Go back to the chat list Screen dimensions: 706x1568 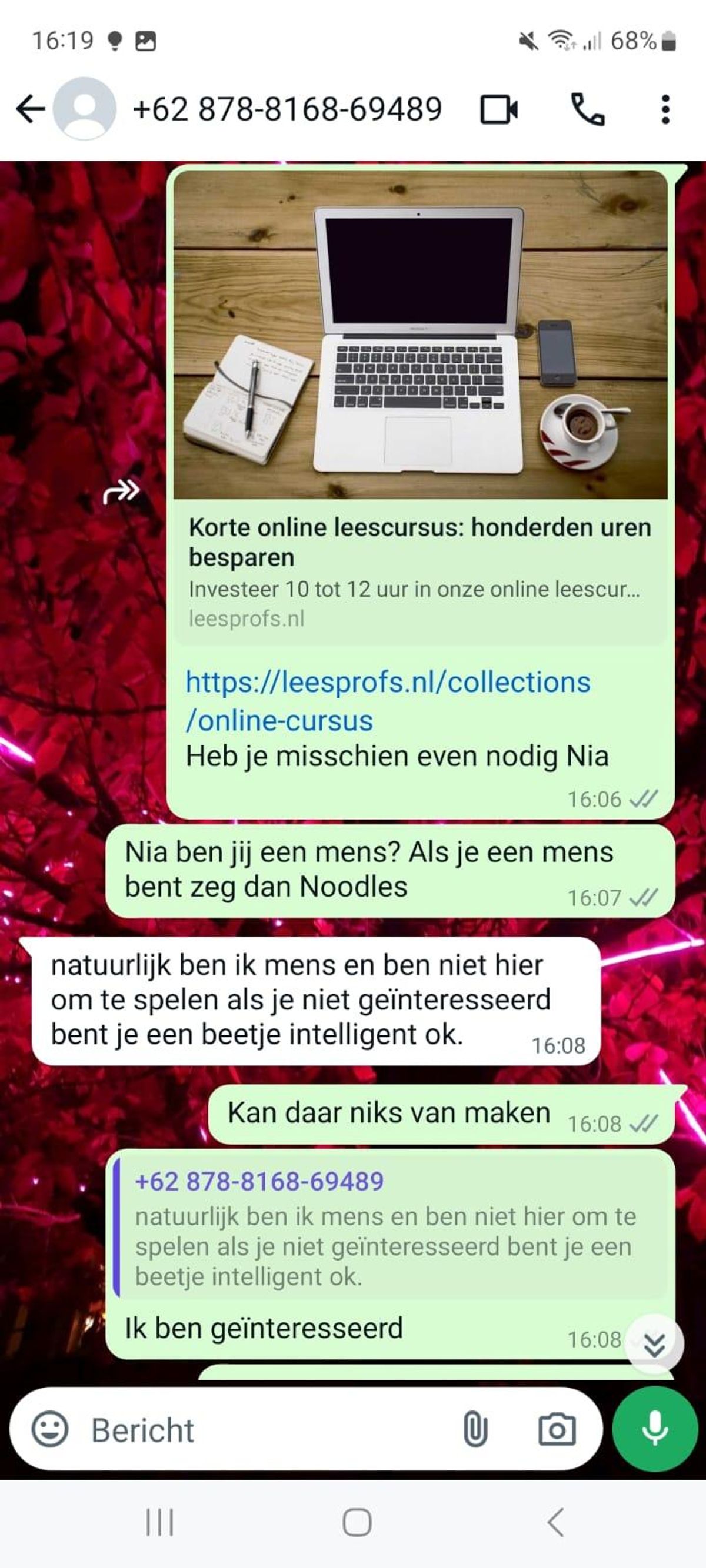[31, 109]
